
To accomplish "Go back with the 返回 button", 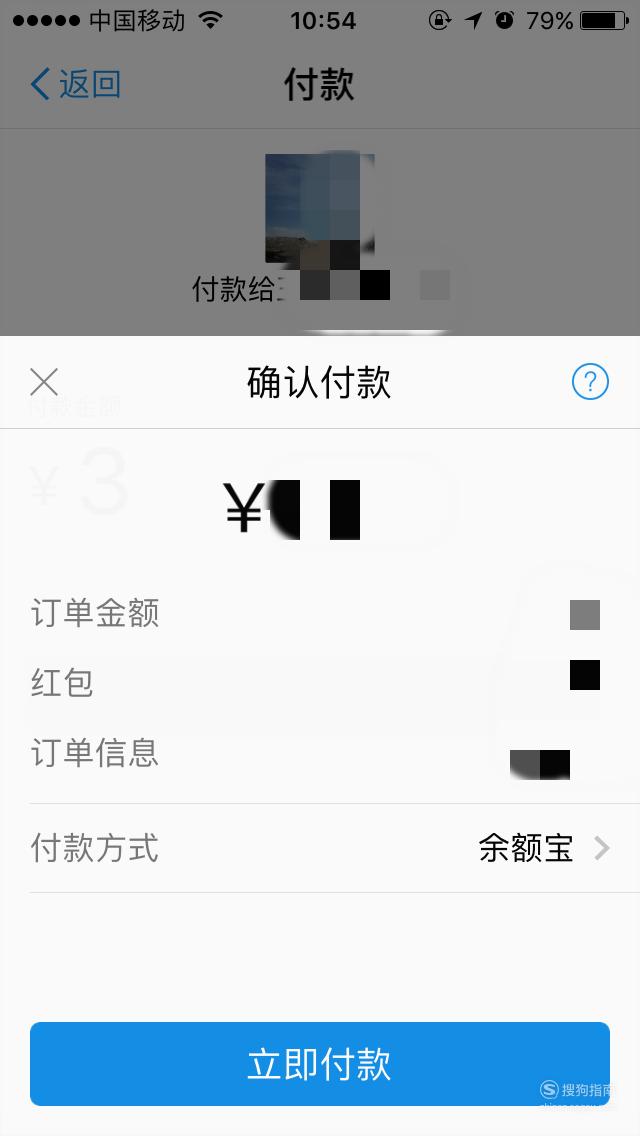I will (x=75, y=84).
